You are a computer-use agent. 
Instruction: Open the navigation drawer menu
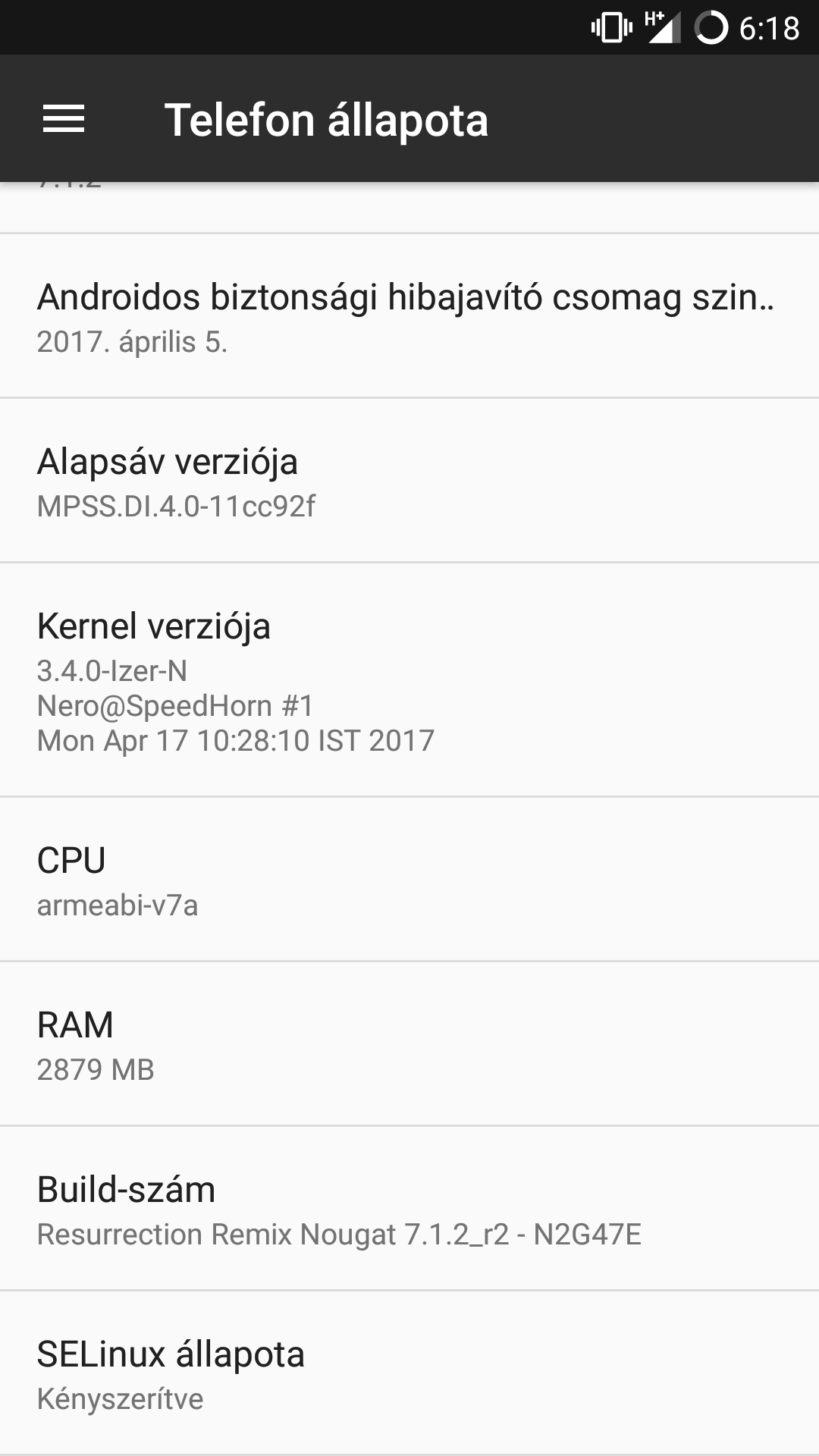coord(64,119)
